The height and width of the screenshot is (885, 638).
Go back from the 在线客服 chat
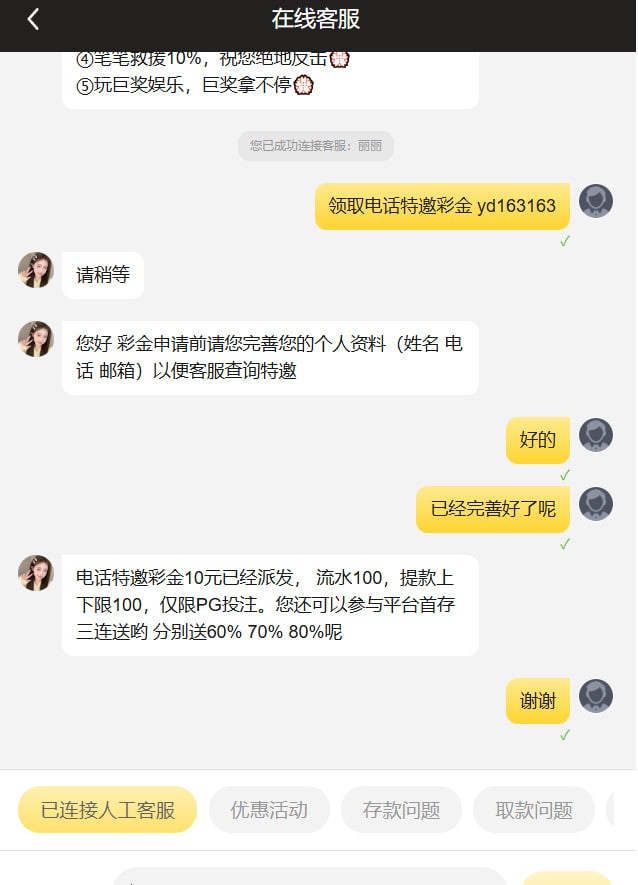click(33, 19)
